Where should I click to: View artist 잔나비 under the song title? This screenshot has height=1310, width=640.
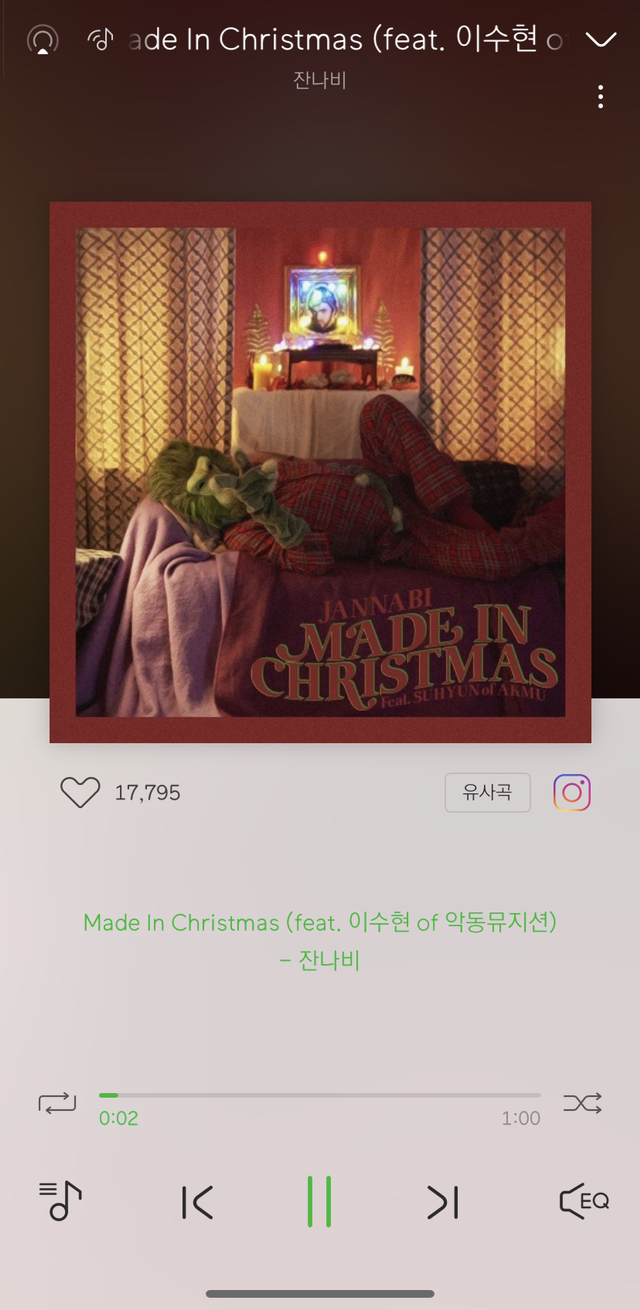[320, 80]
